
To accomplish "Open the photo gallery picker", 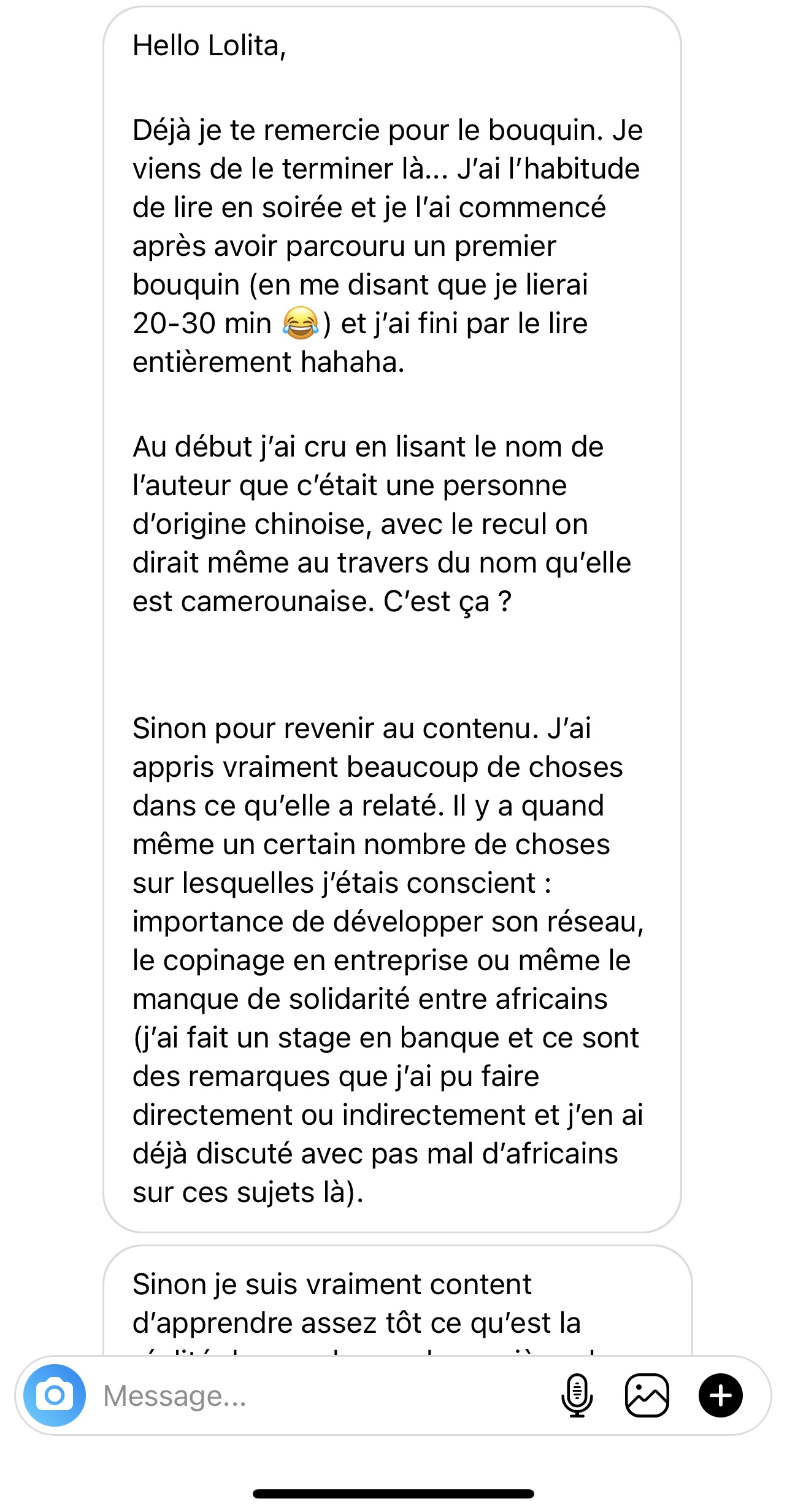I will coord(647,1395).
